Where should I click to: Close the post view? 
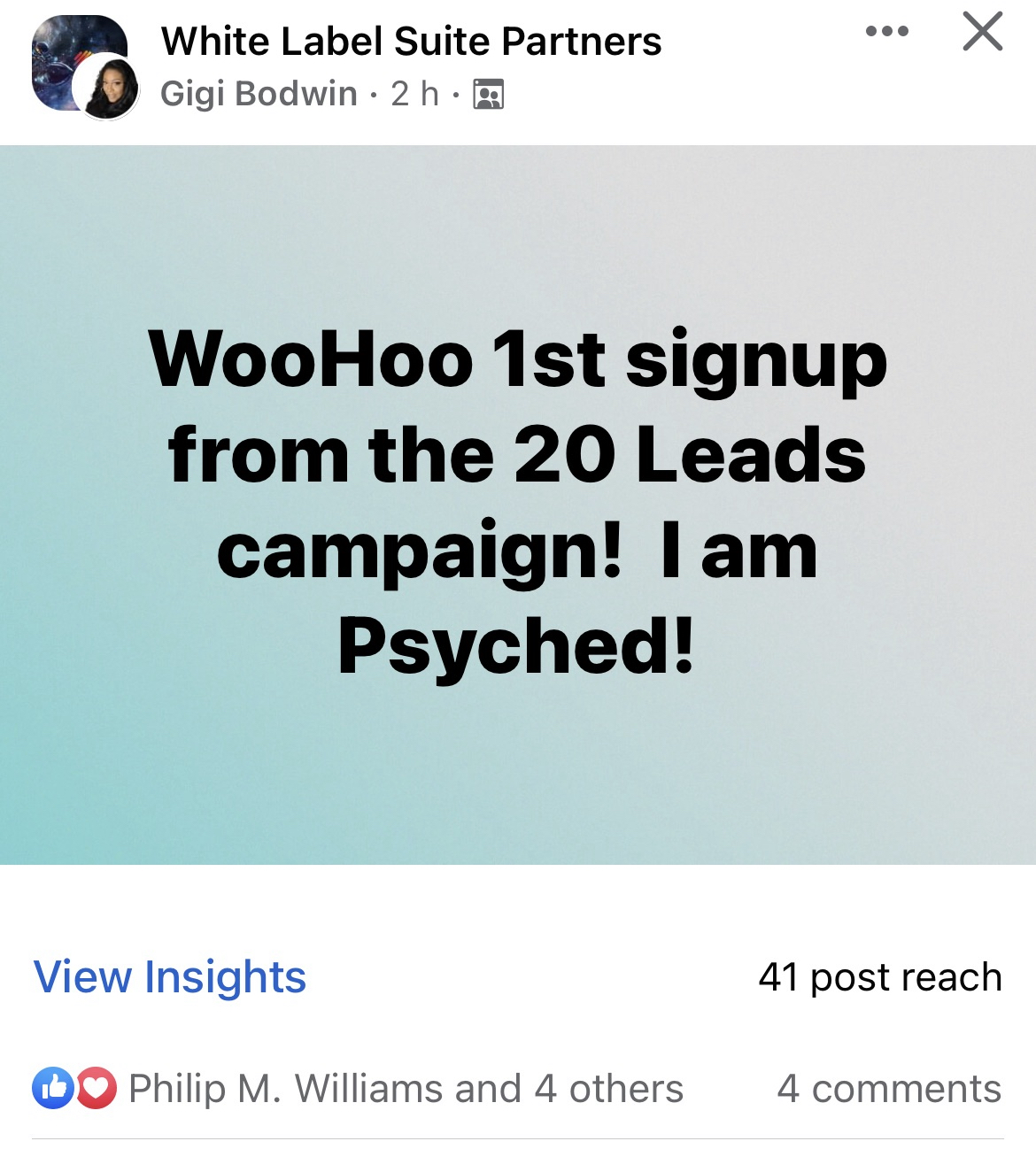click(982, 32)
